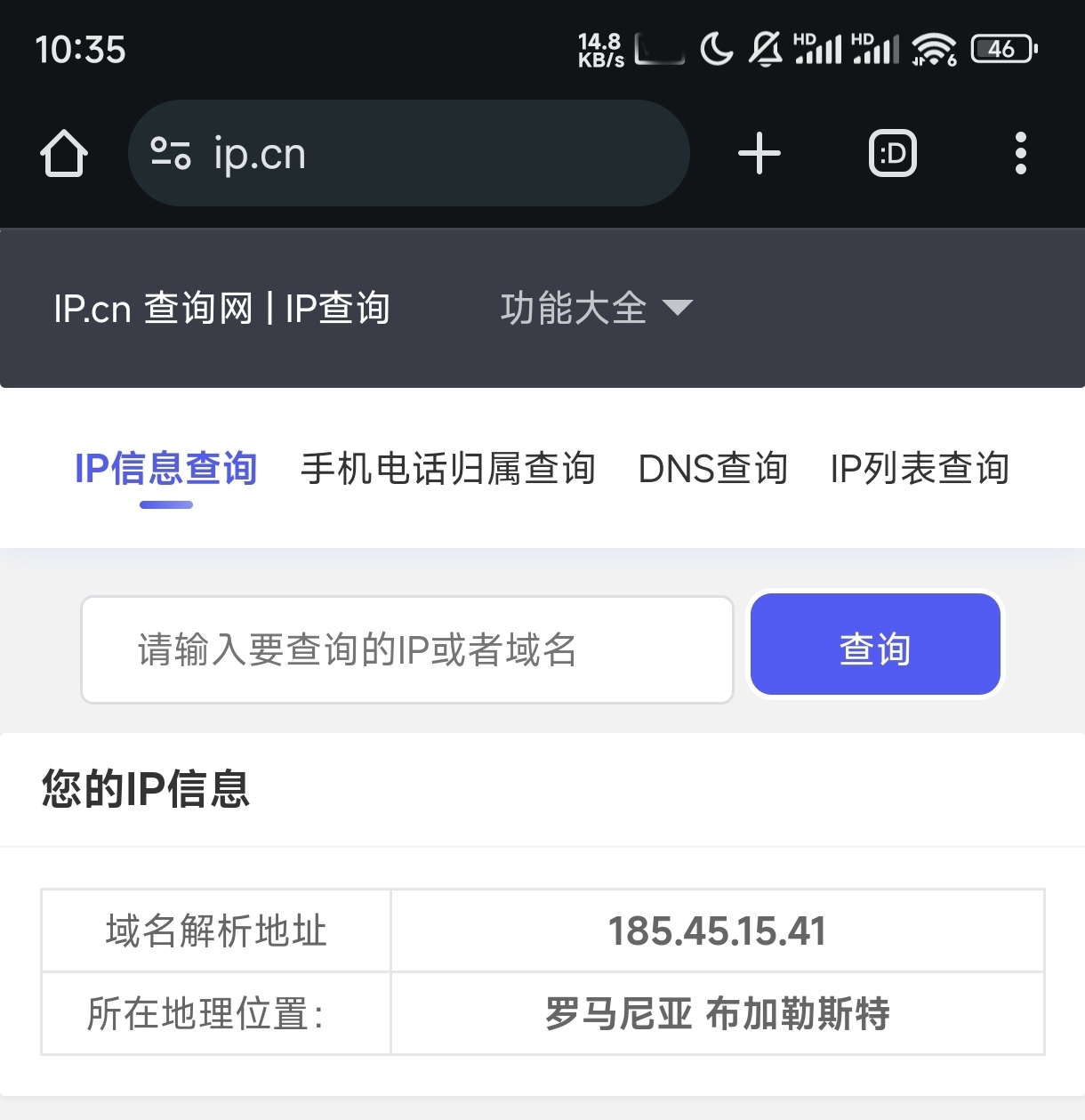Screen dimensions: 1085x1120
Task: Open the browser overflow menu icon
Action: [1021, 152]
